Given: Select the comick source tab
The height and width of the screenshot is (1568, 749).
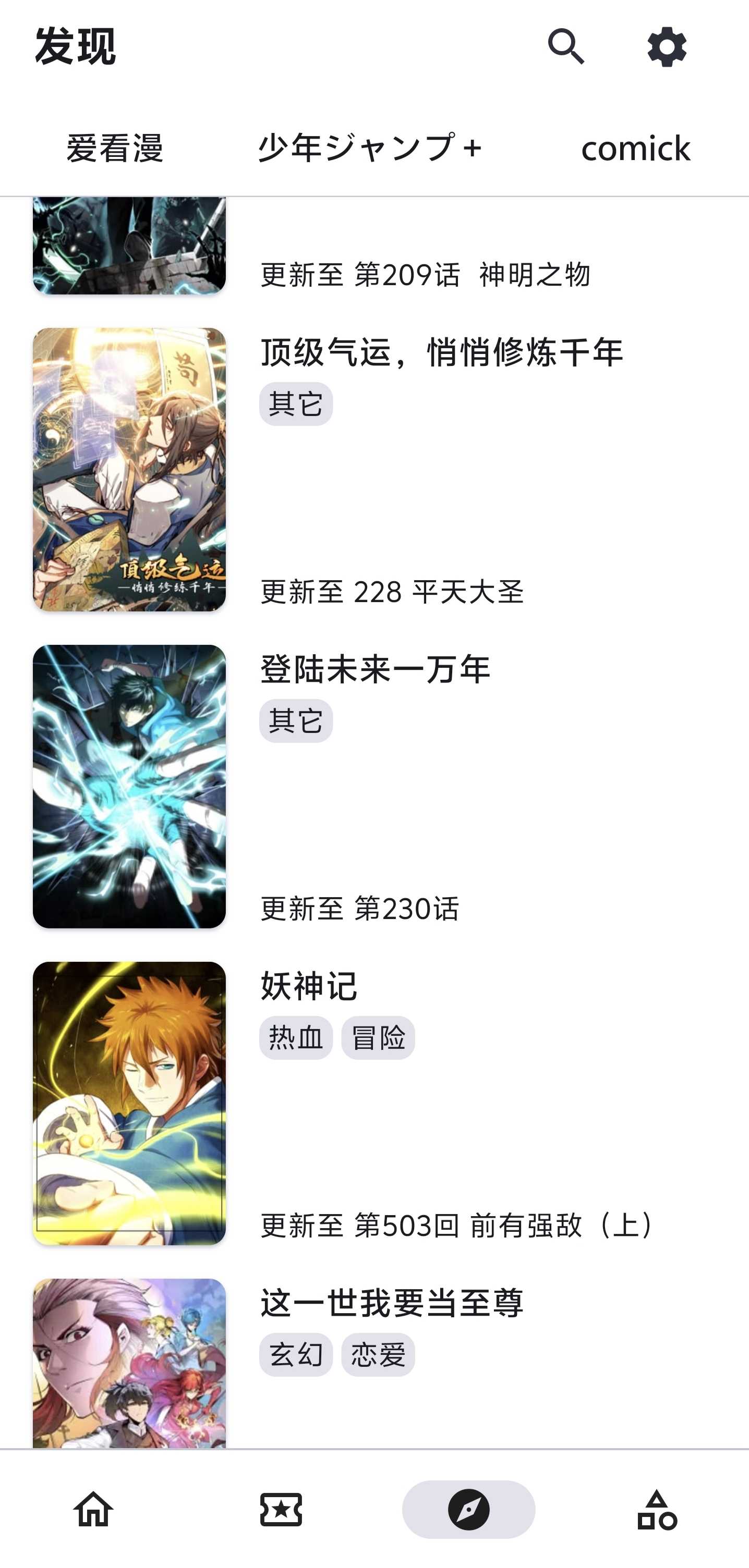Looking at the screenshot, I should [x=635, y=148].
